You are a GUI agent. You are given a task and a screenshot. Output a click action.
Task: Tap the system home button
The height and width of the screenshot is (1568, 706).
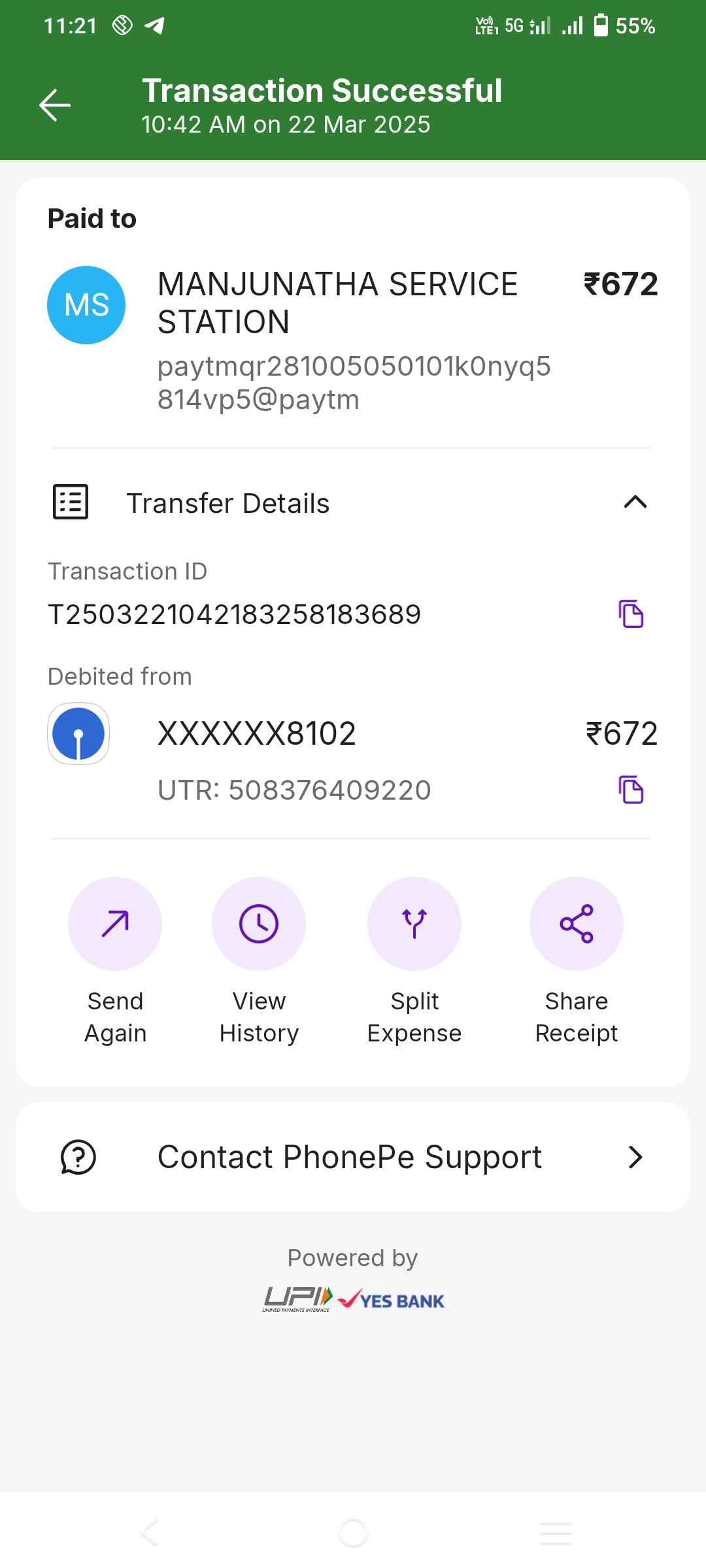pos(353,1533)
